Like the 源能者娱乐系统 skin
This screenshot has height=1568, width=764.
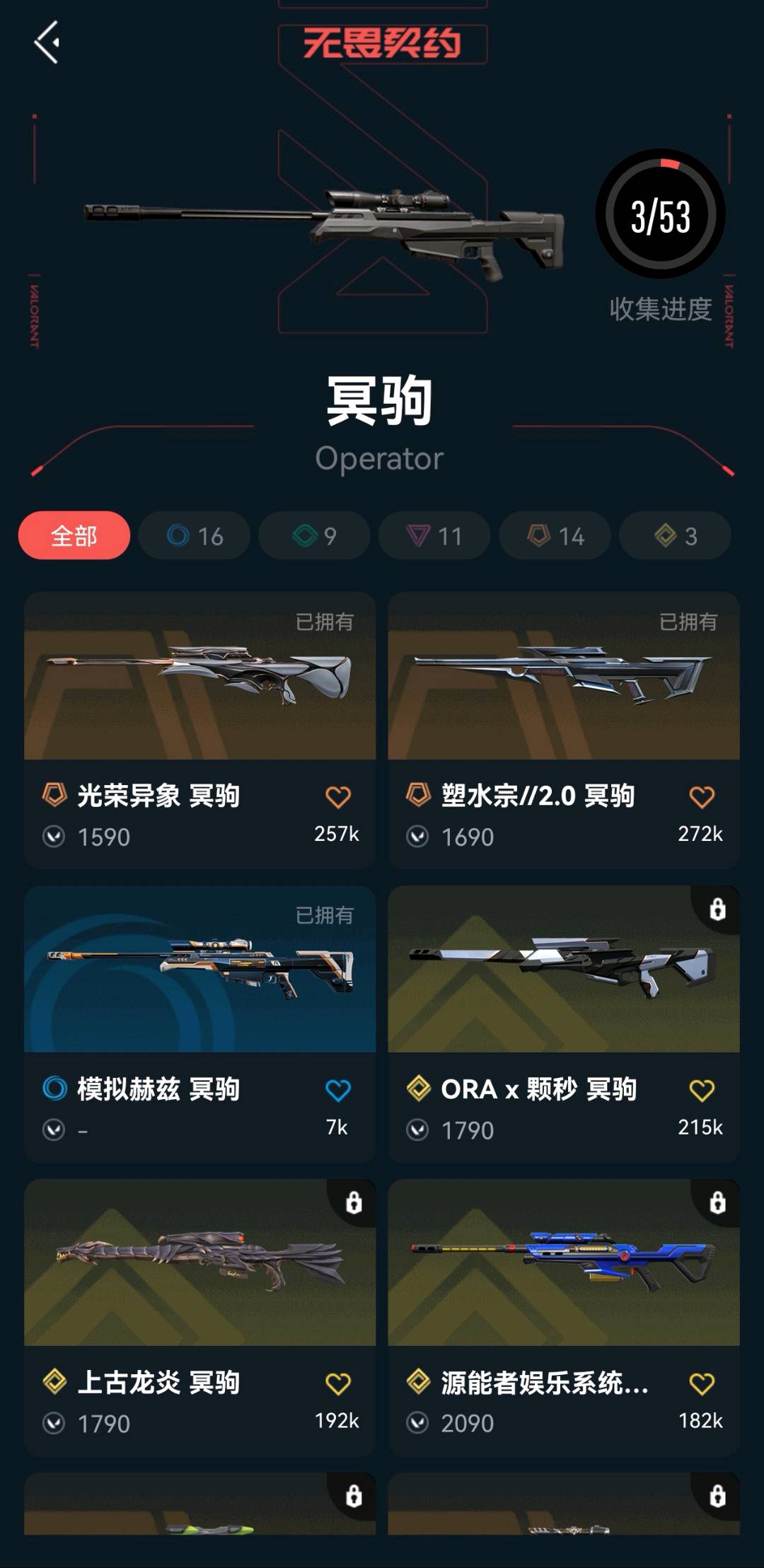tap(702, 1383)
